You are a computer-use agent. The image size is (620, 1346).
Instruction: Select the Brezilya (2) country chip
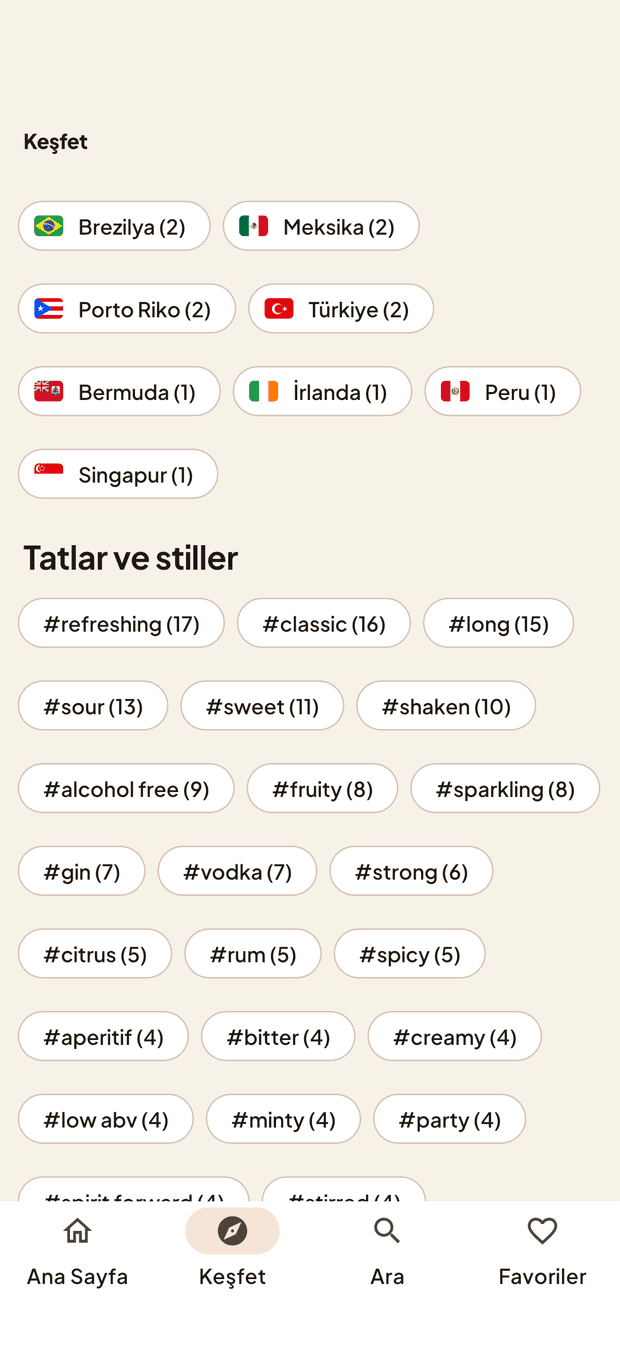tap(114, 226)
